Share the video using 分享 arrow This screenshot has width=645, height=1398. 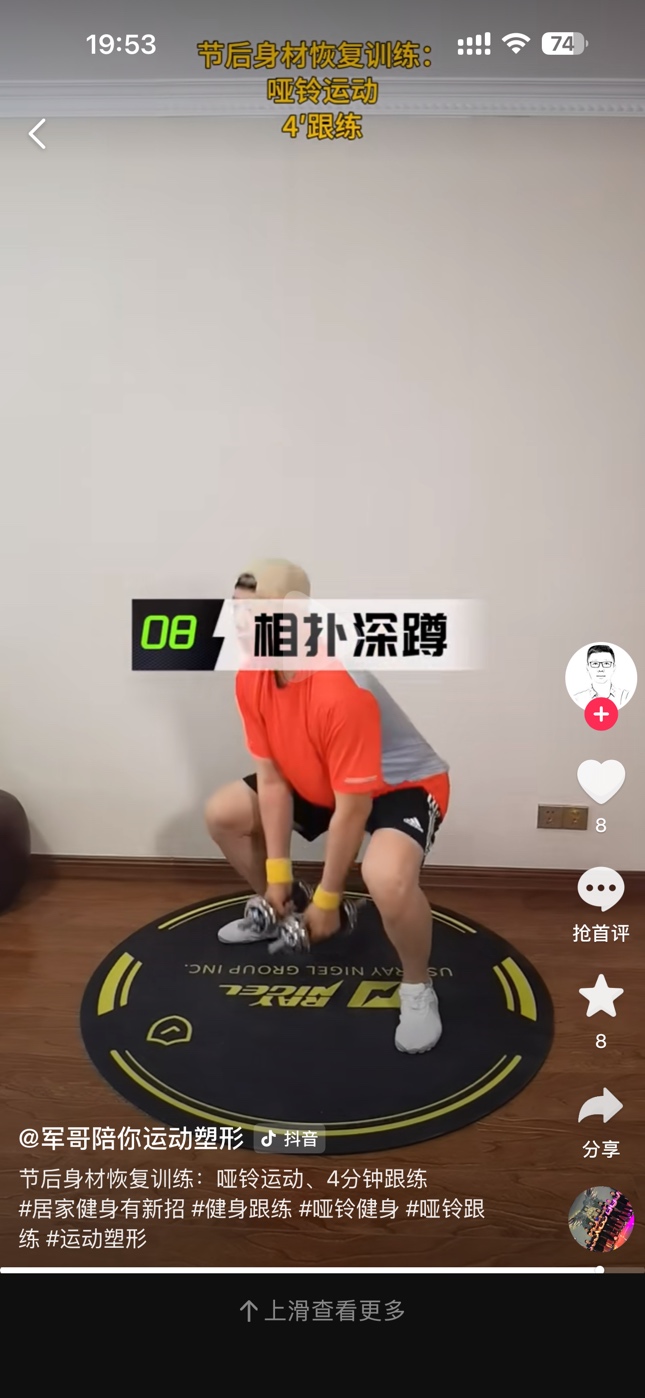click(x=600, y=1107)
